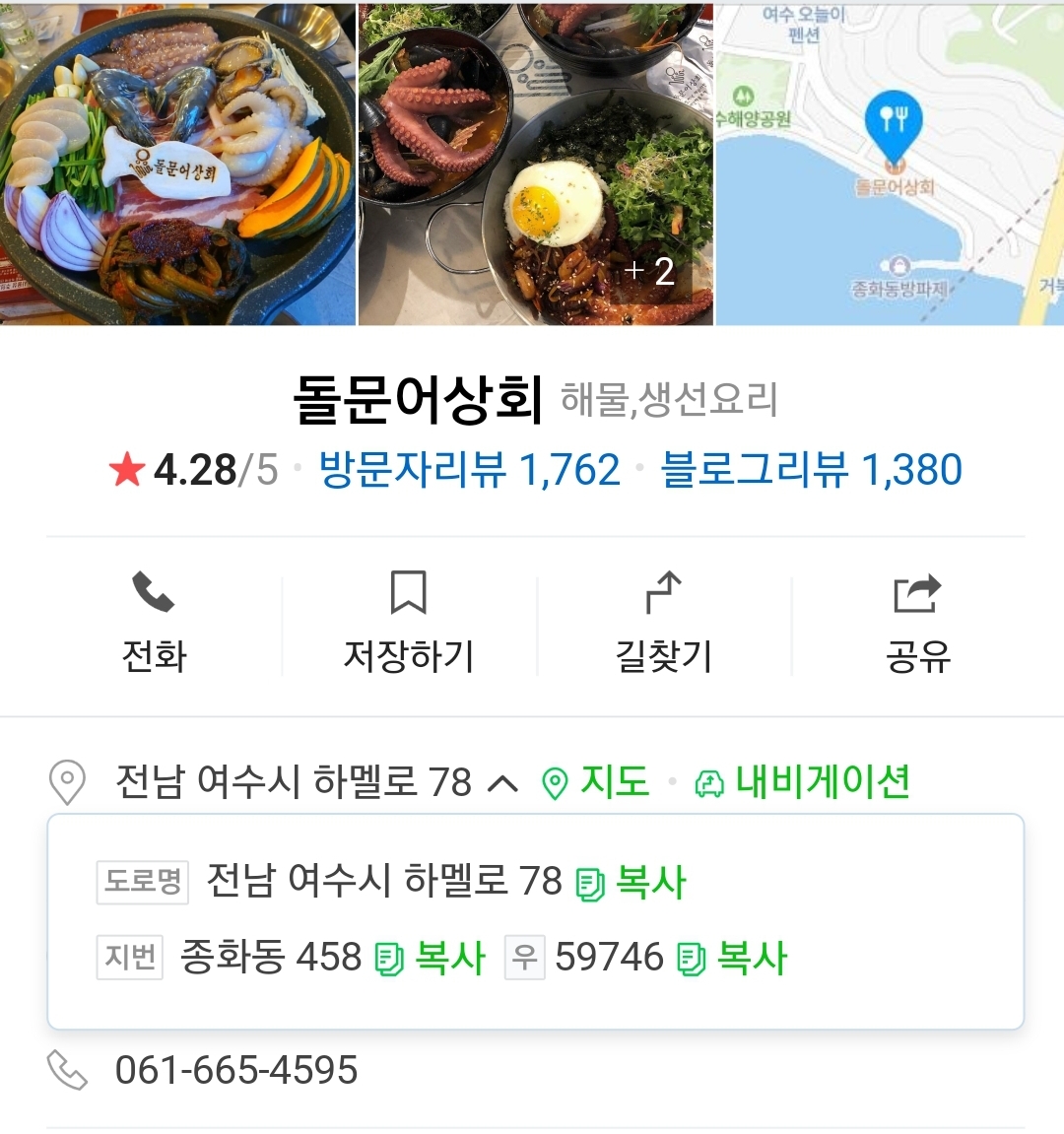Click the gray location pin beside the address

(68, 780)
